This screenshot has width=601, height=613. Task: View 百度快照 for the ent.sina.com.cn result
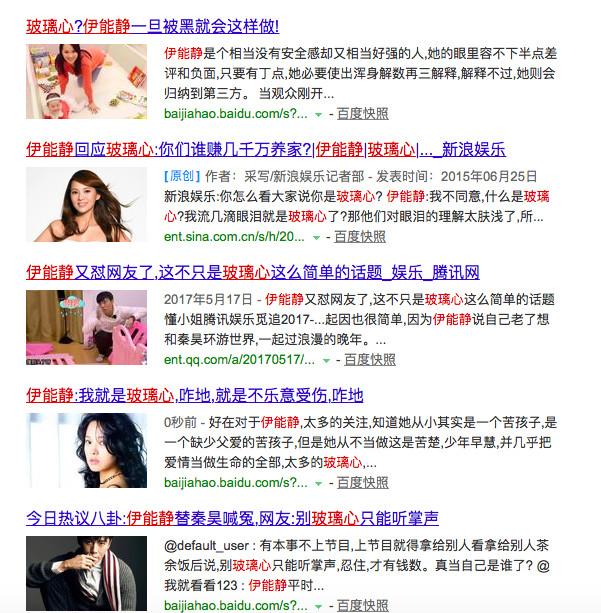(360, 237)
